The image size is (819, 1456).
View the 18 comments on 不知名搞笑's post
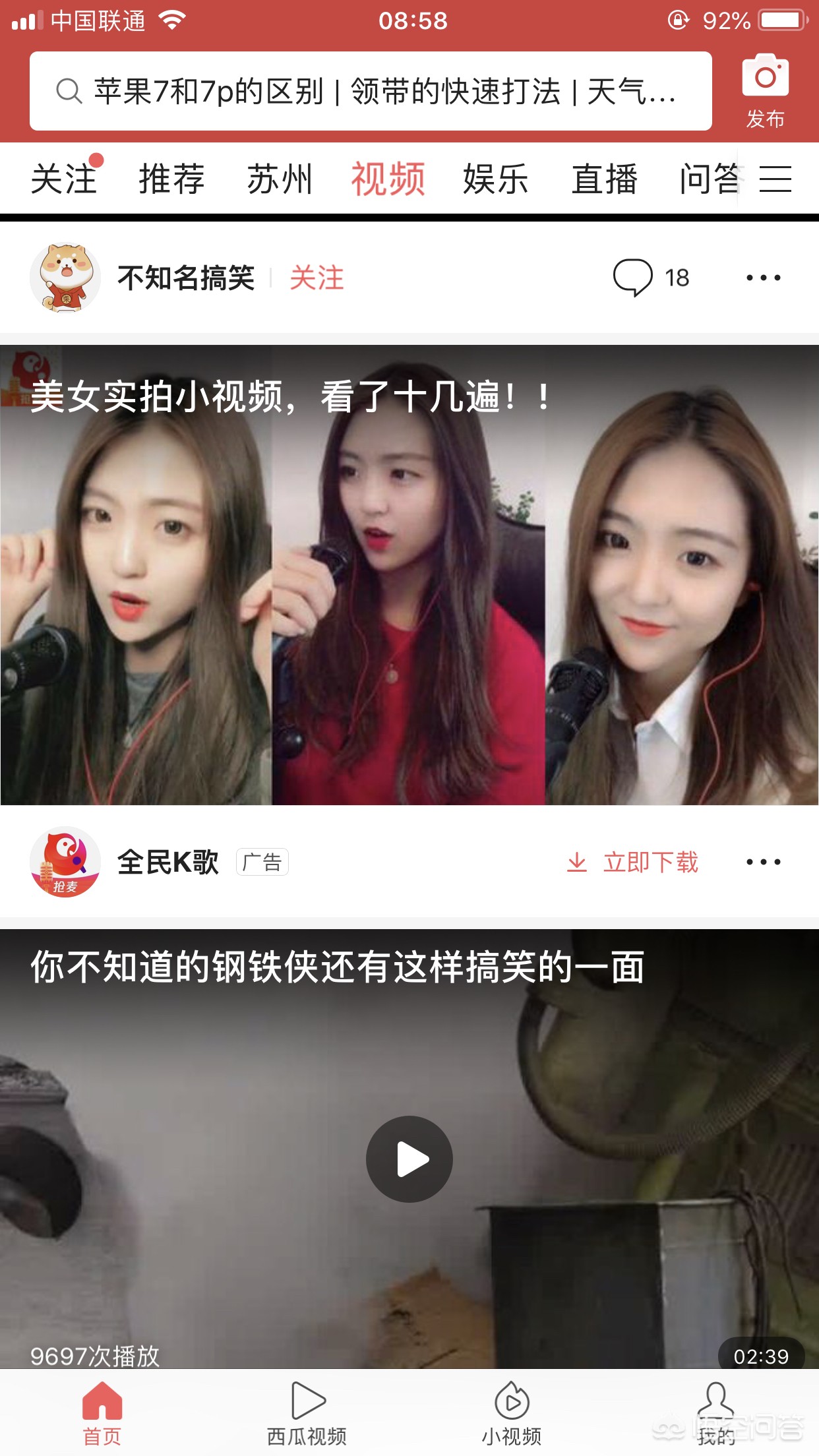pyautogui.click(x=650, y=278)
